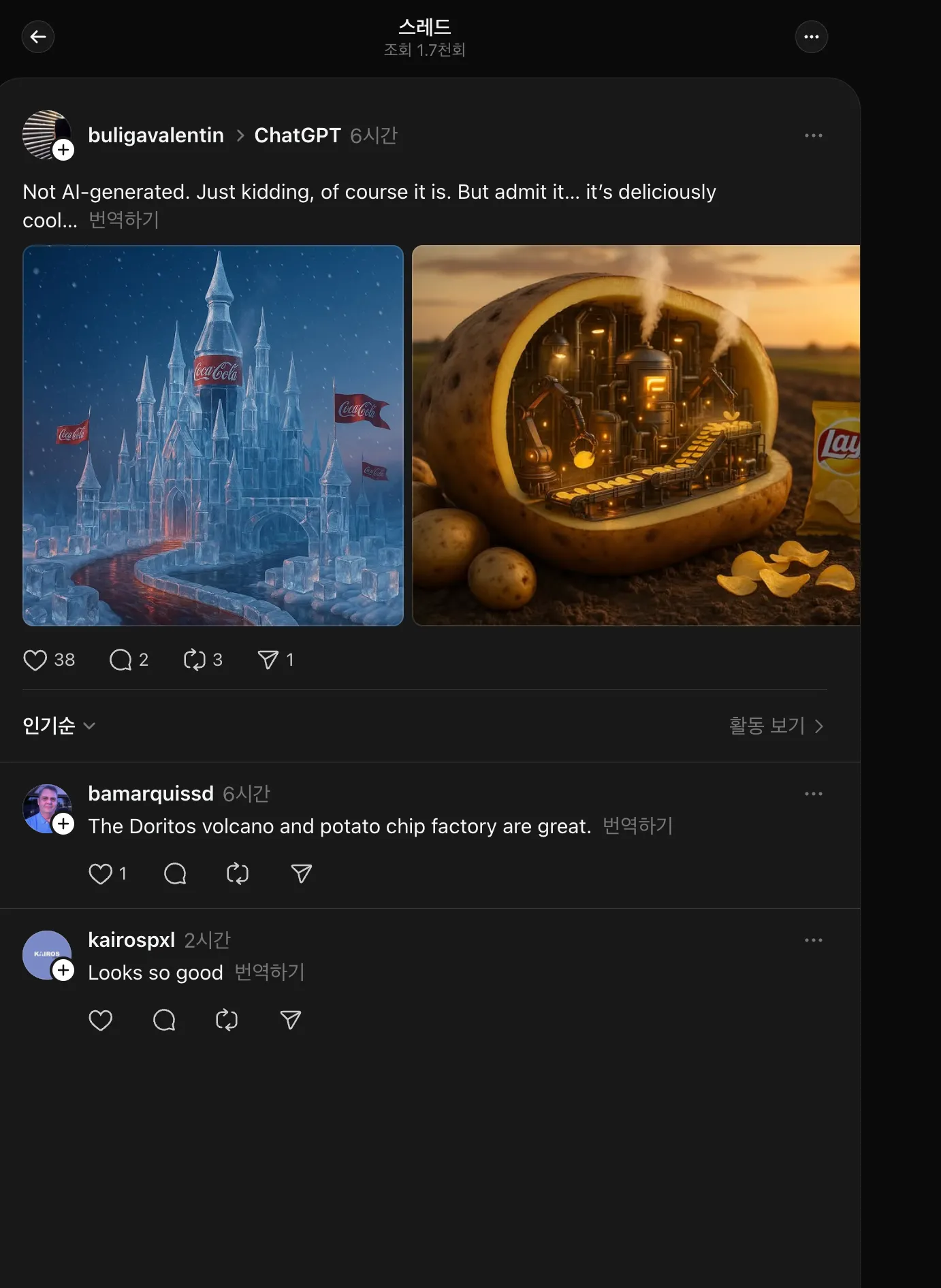Open more options for buligavalentin's post
941x1288 pixels.
point(813,135)
